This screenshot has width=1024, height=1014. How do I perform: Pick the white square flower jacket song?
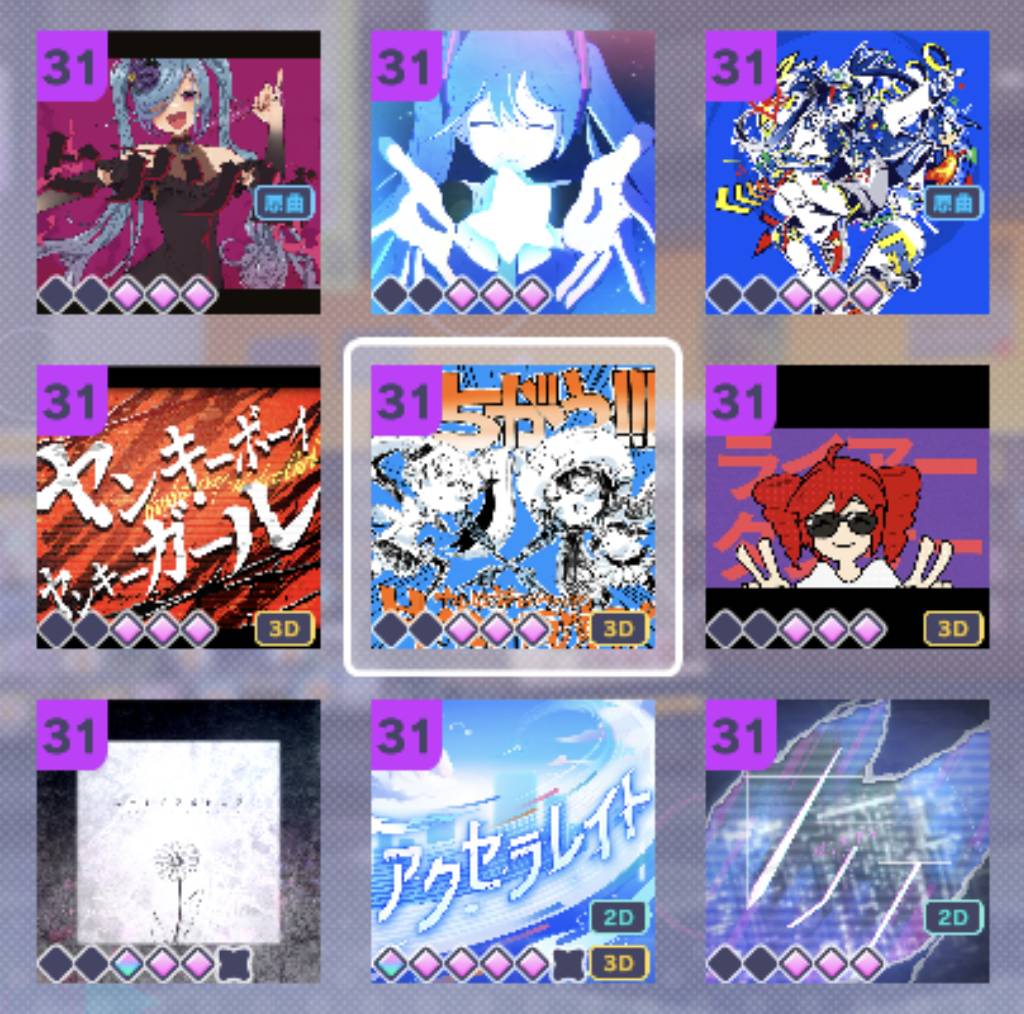(178, 840)
